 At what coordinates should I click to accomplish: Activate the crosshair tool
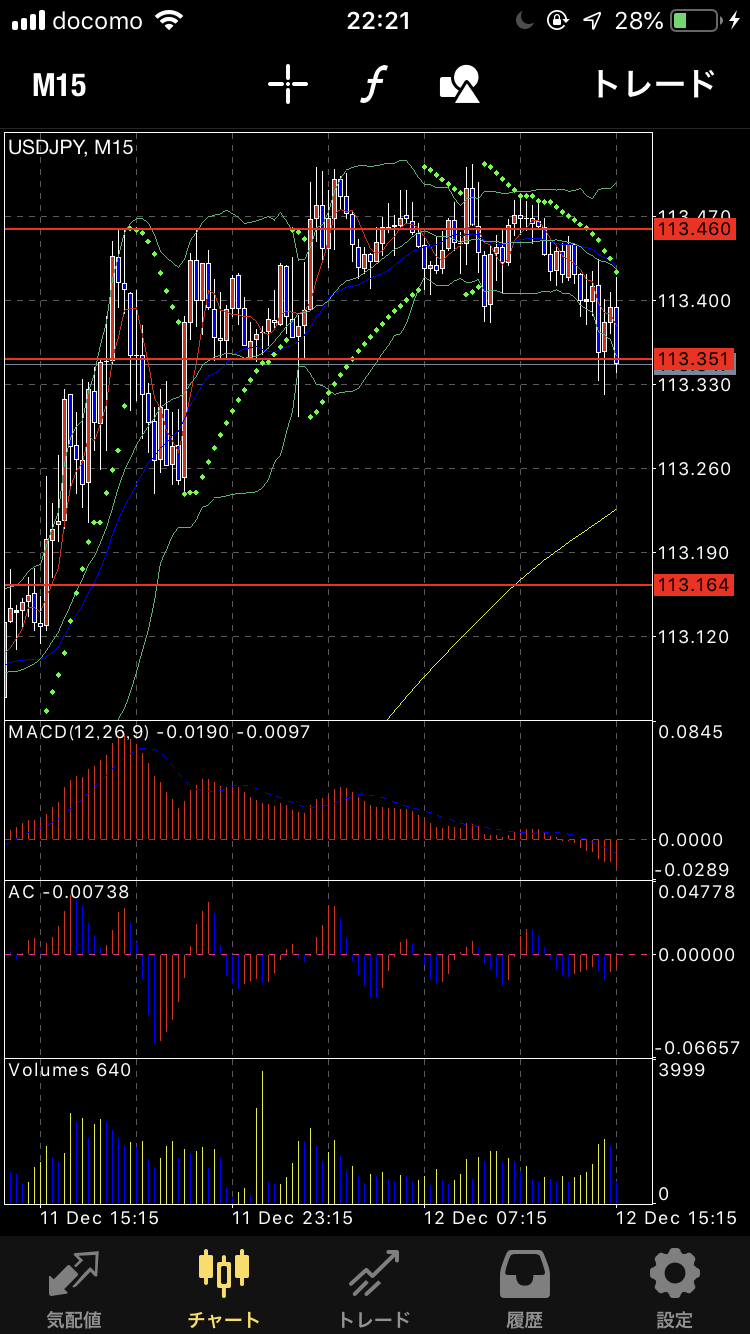pos(288,85)
